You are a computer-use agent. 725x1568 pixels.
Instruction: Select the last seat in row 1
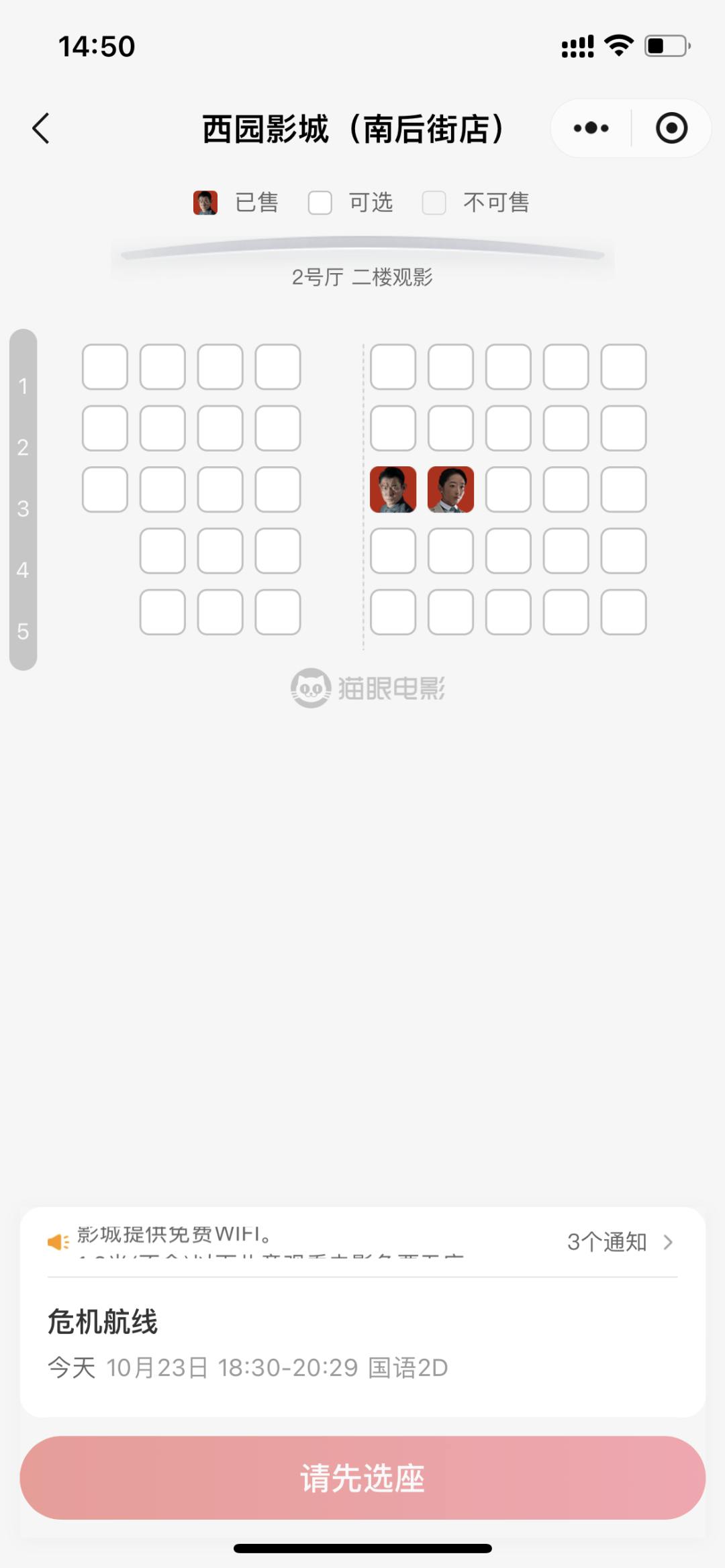pyautogui.click(x=623, y=367)
